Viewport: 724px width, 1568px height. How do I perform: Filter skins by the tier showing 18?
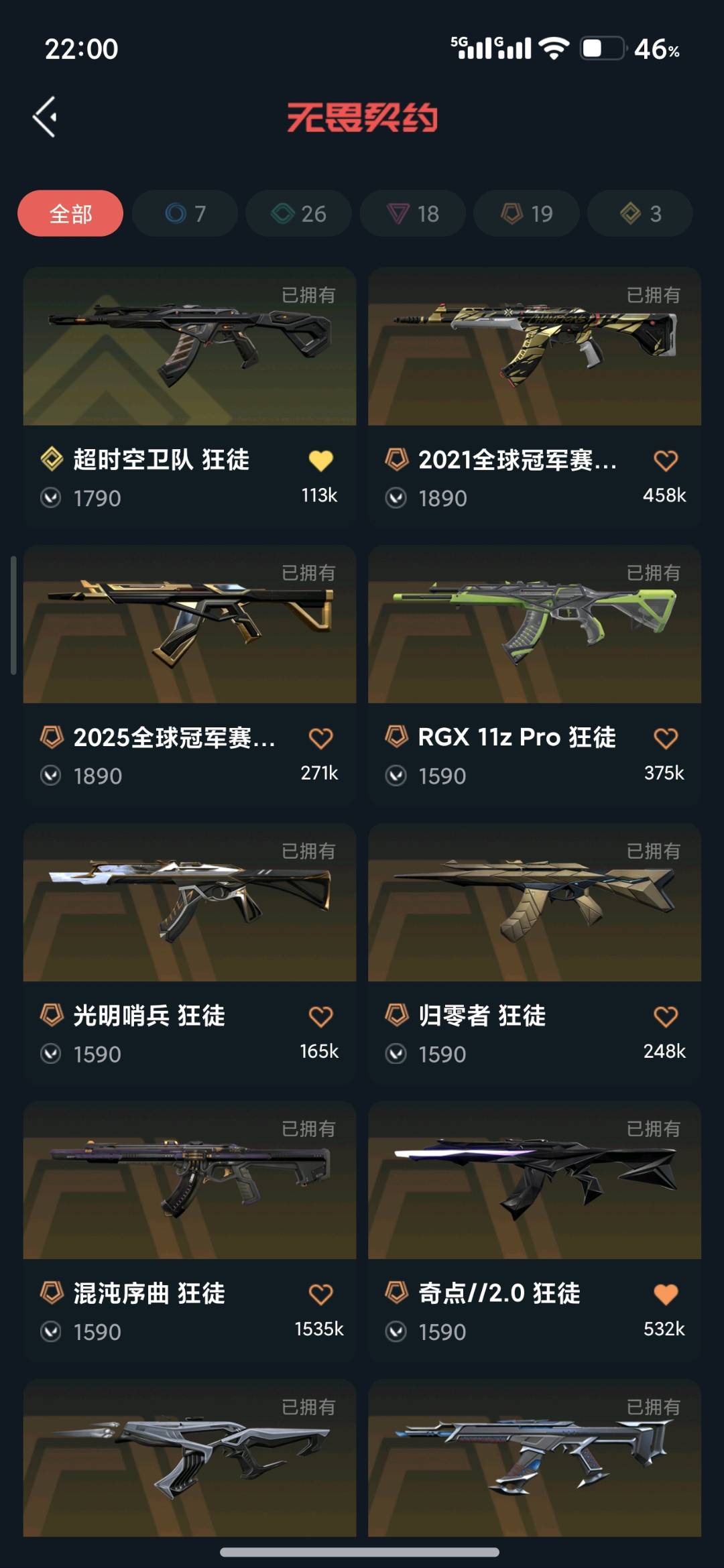point(413,214)
